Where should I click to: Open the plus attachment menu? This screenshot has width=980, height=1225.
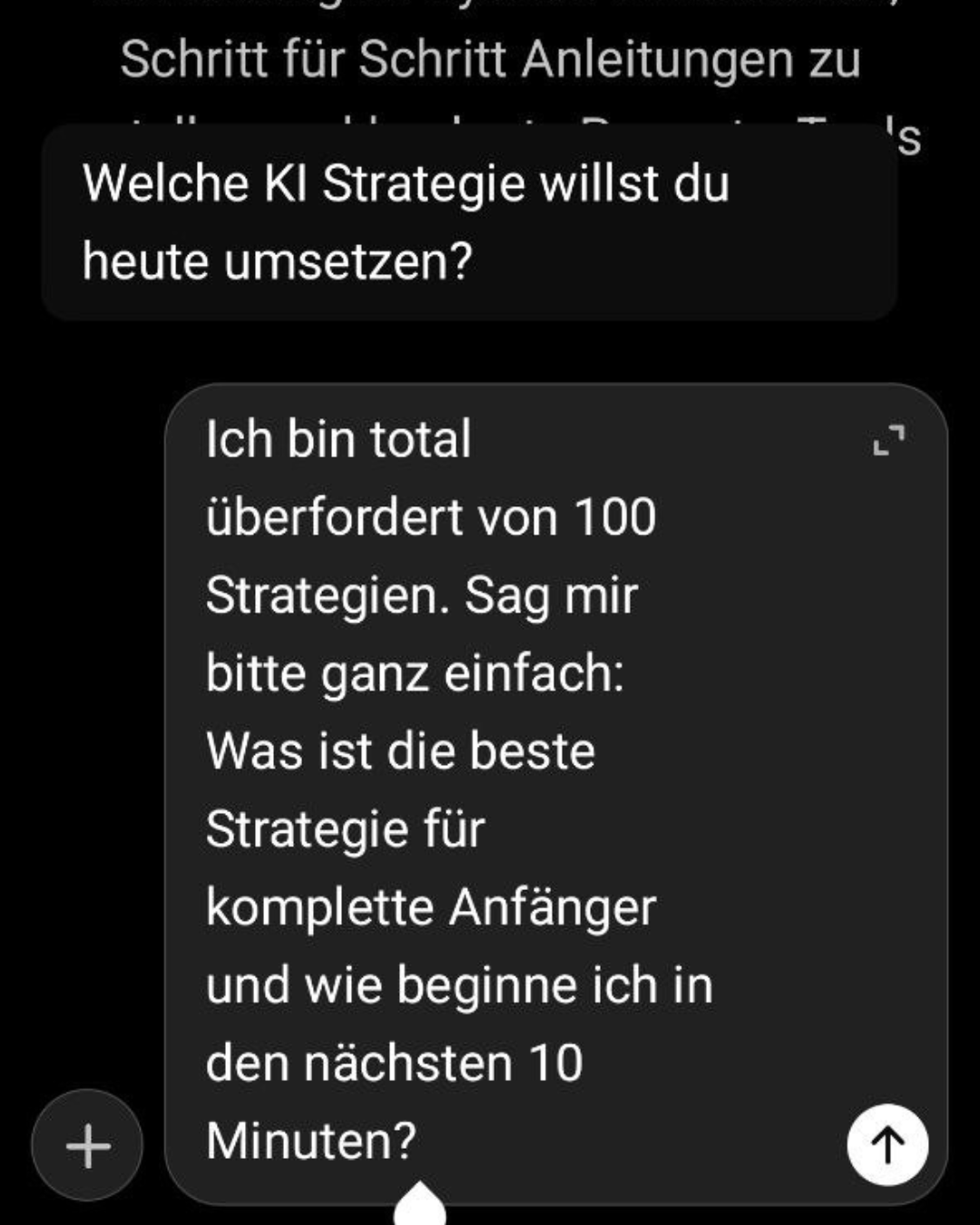87,1145
